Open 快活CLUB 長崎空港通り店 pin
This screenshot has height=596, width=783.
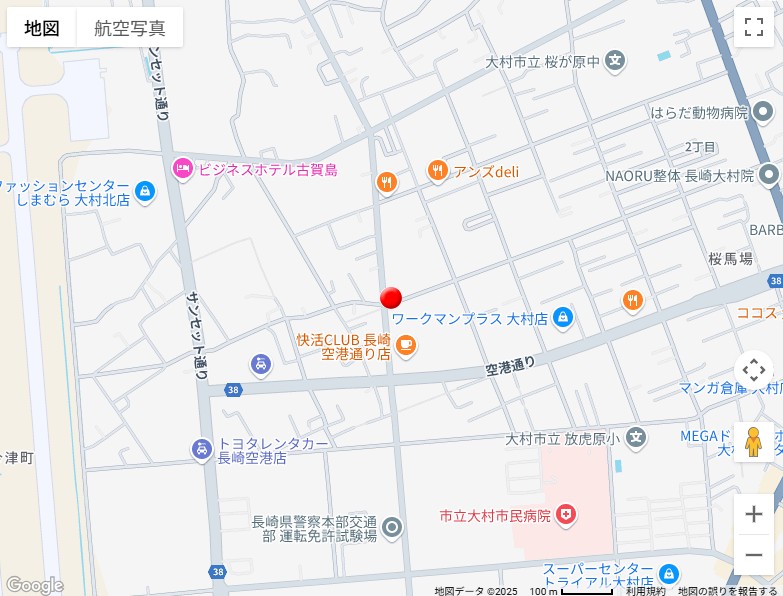pos(405,345)
